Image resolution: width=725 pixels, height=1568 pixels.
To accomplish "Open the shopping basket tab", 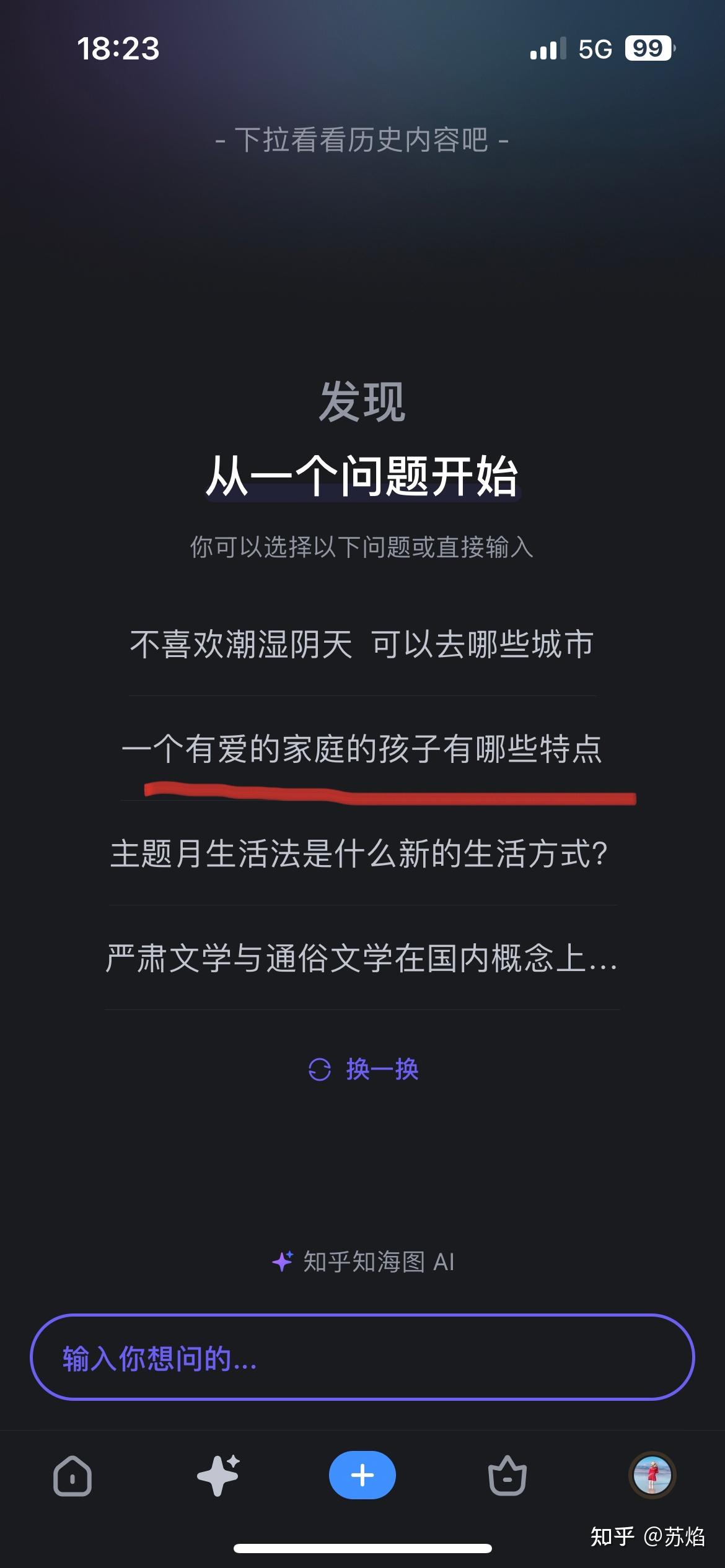I will coord(507,1476).
